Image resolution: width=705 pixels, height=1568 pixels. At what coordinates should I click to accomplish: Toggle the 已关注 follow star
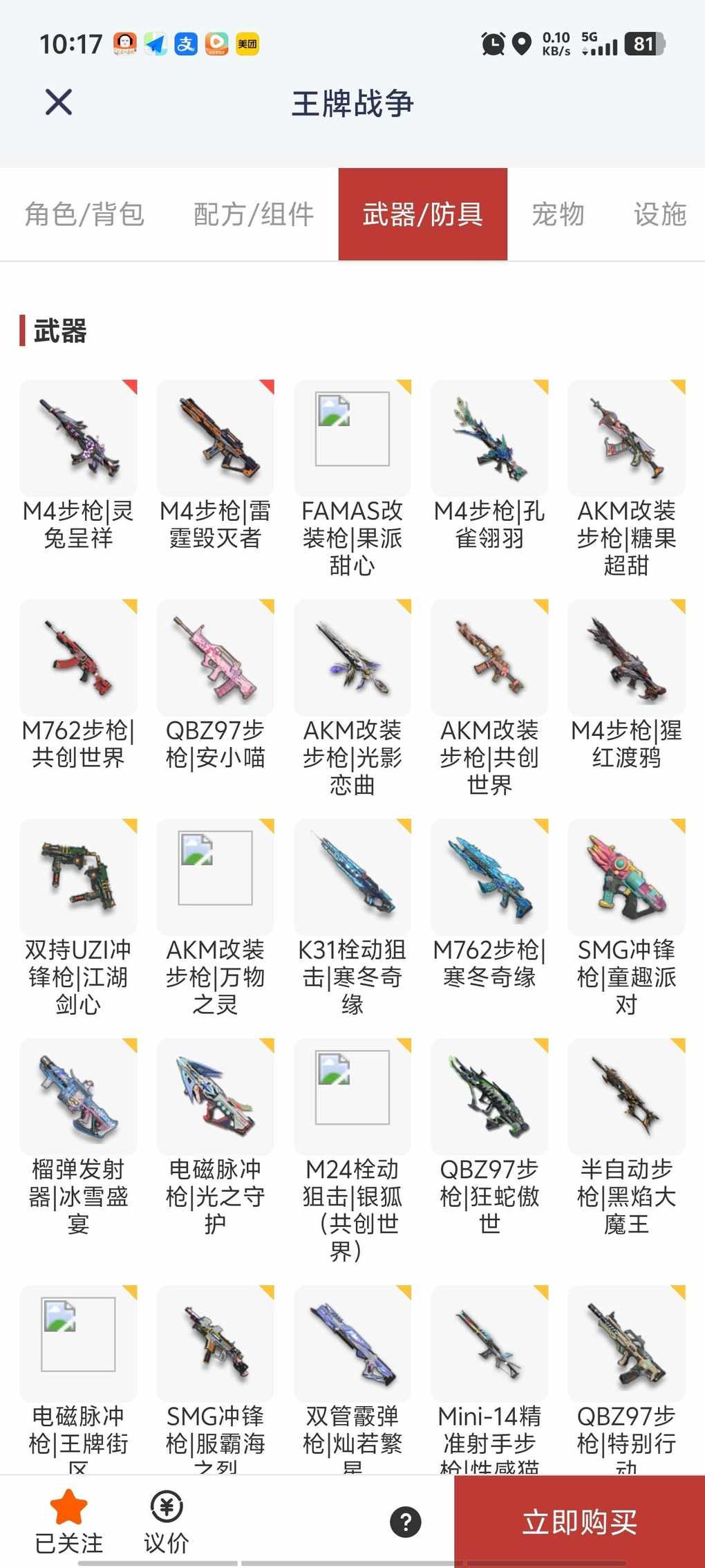point(69,1520)
